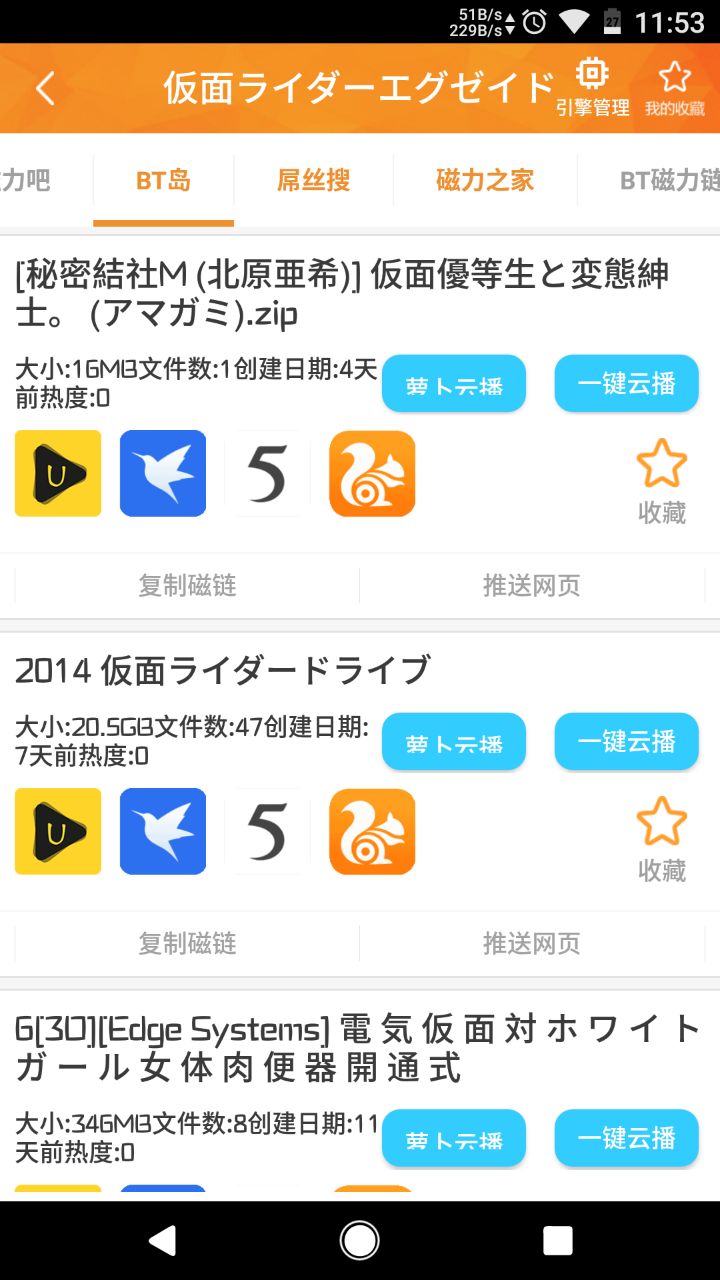Tap 萝卜云播 for 2014 仮面ライダードライブ
720x1280 pixels.
pos(454,742)
